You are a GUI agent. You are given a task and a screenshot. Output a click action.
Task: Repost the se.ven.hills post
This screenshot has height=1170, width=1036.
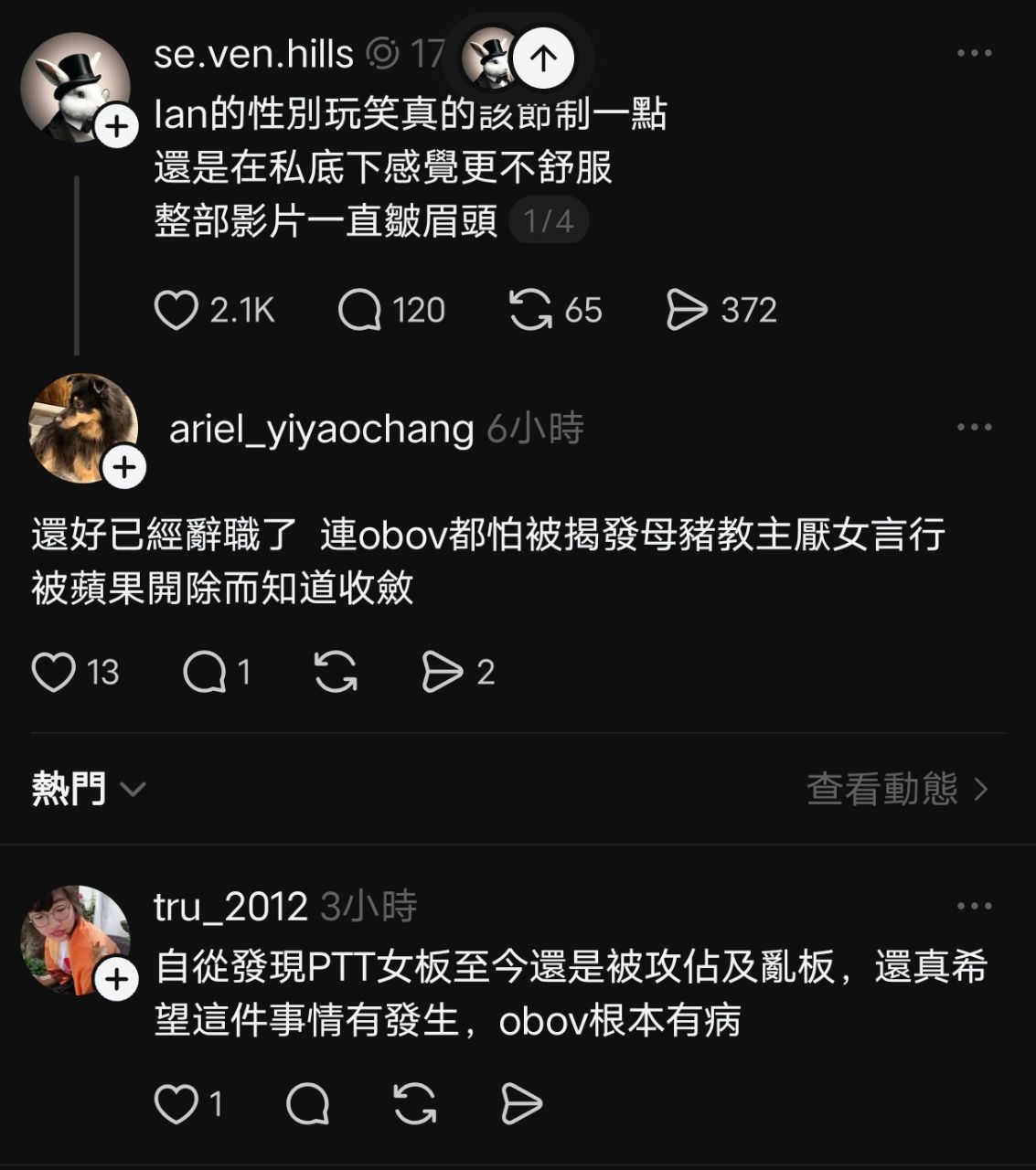tap(530, 311)
